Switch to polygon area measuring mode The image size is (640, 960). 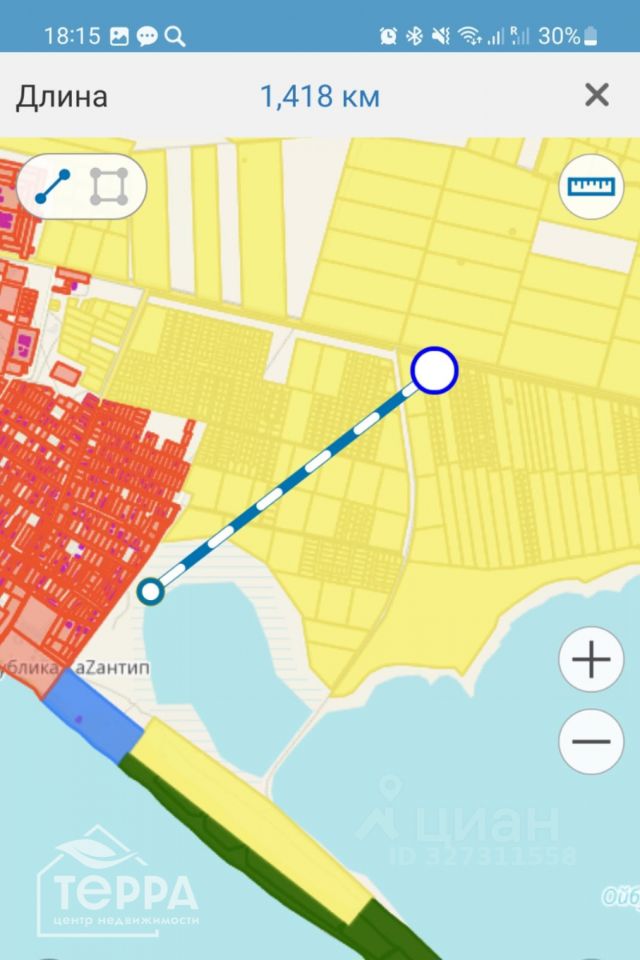pyautogui.click(x=109, y=187)
